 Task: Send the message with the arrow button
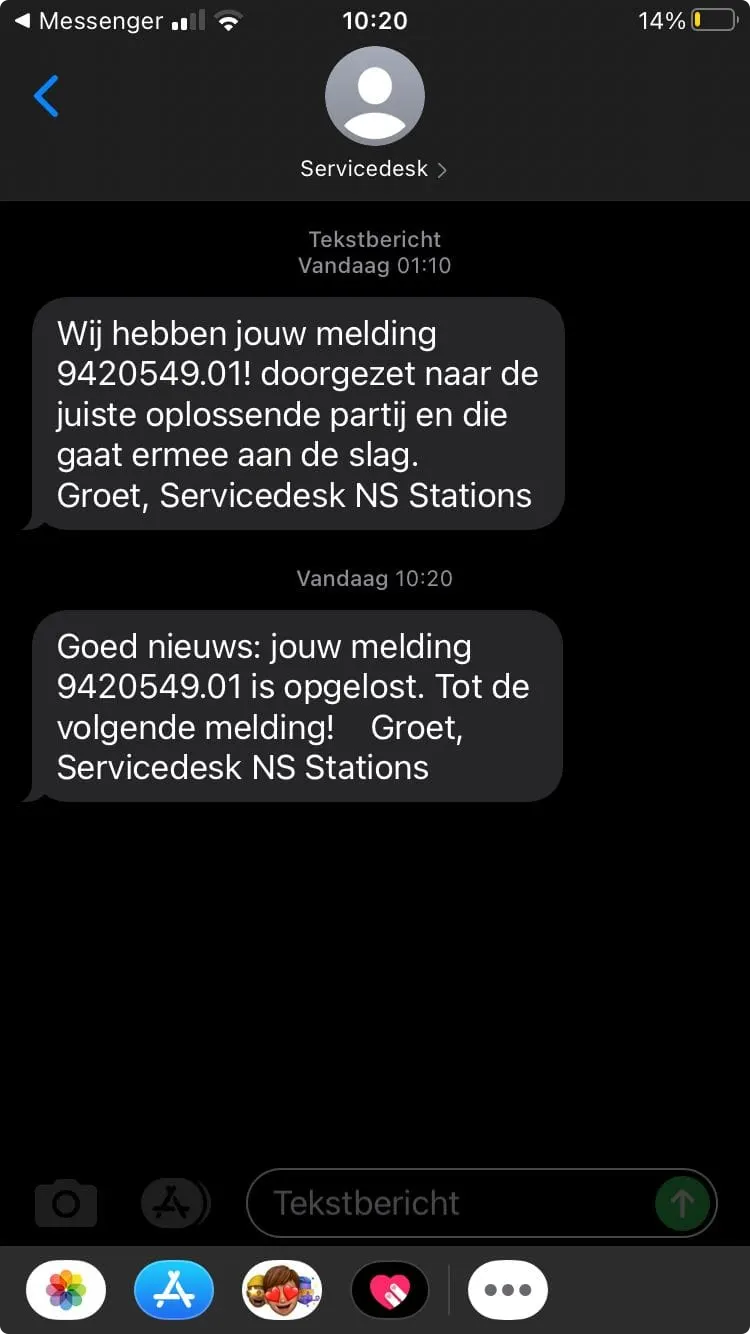point(682,1203)
